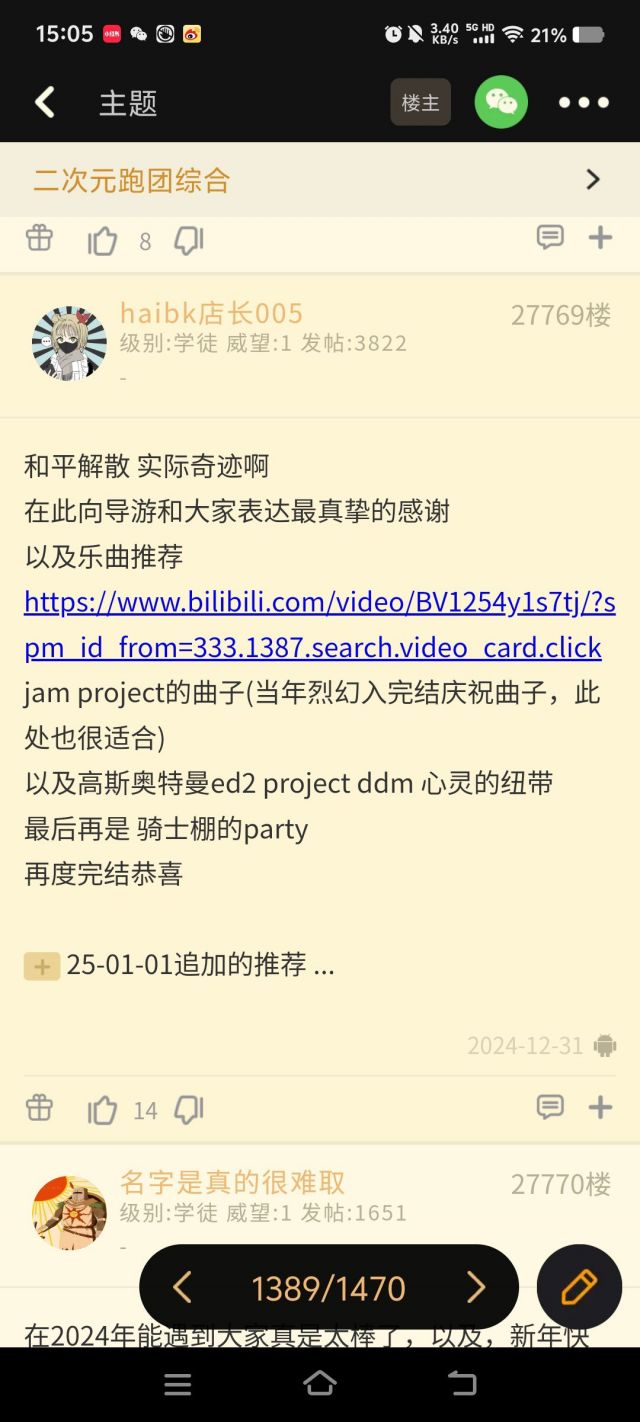
Task: Like the post with 14 upvotes
Action: pyautogui.click(x=102, y=1109)
